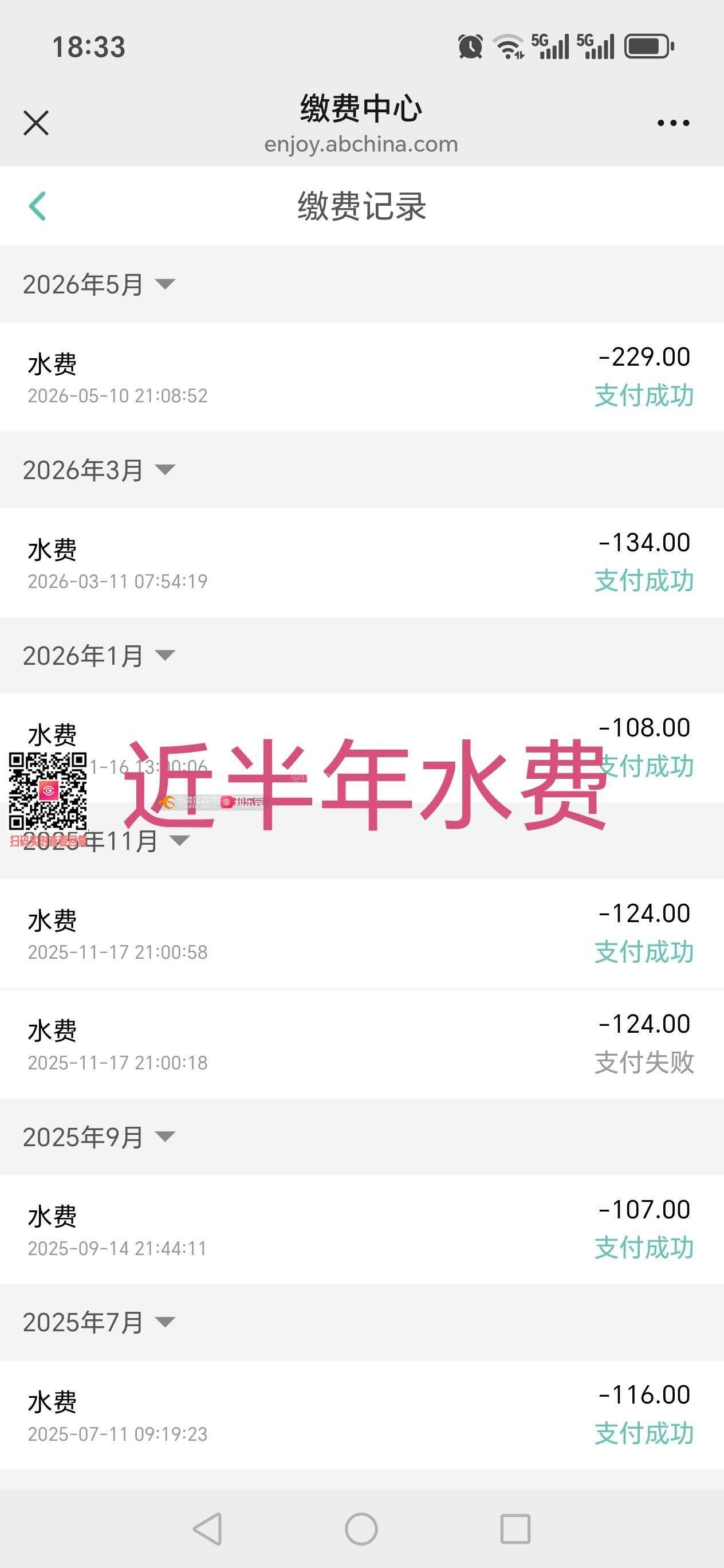This screenshot has width=724, height=1568.
Task: Go back from 缴费记录 page
Action: click(37, 206)
